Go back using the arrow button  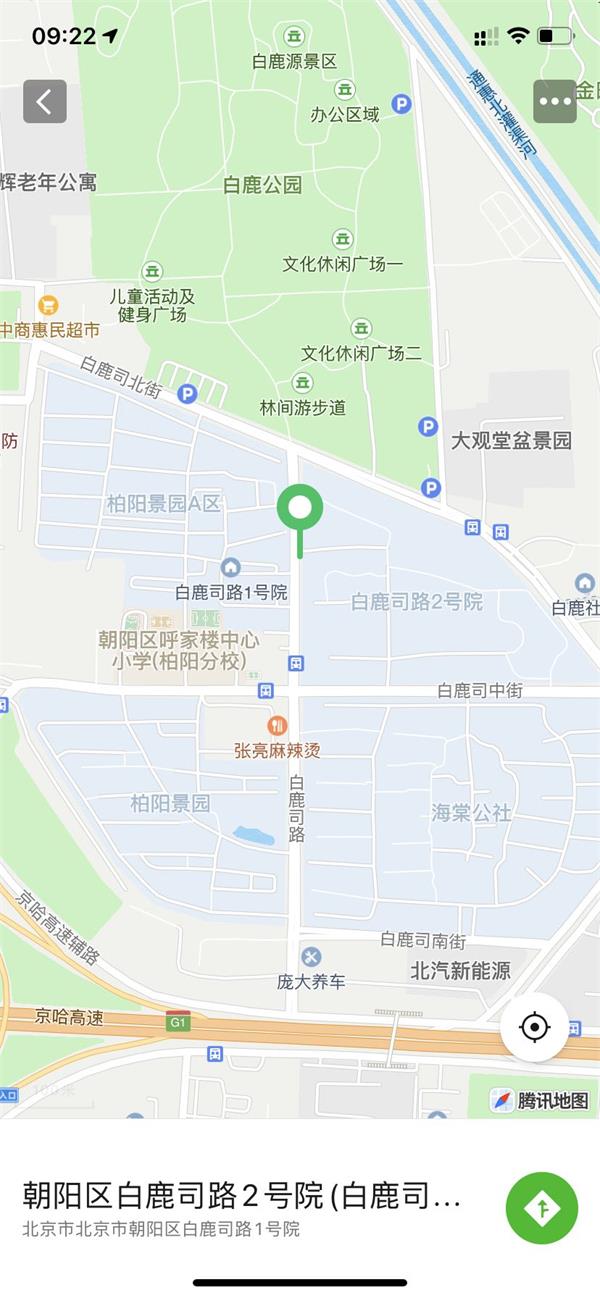coord(45,101)
